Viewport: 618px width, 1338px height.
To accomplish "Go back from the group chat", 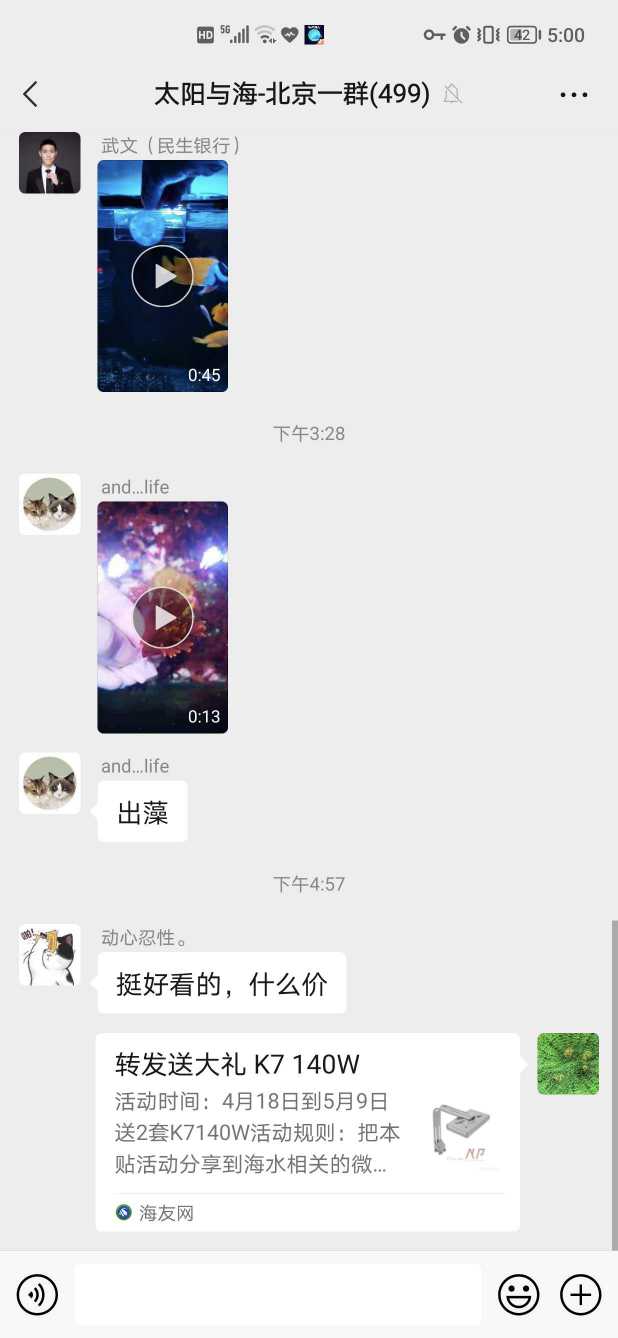I will tap(30, 94).
